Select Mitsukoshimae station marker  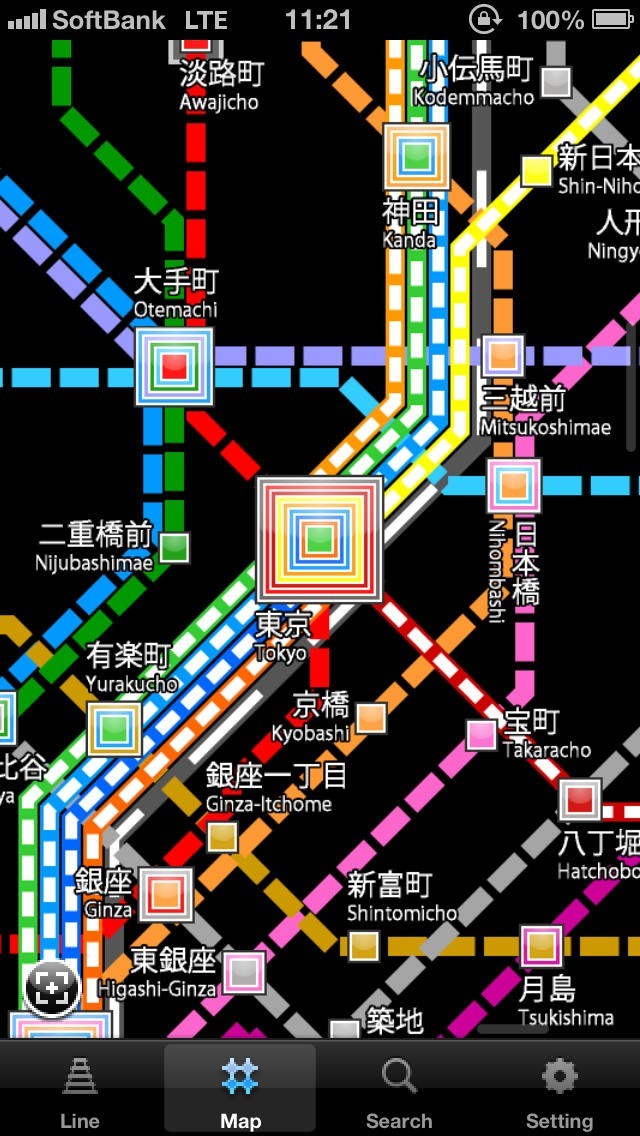tap(503, 356)
